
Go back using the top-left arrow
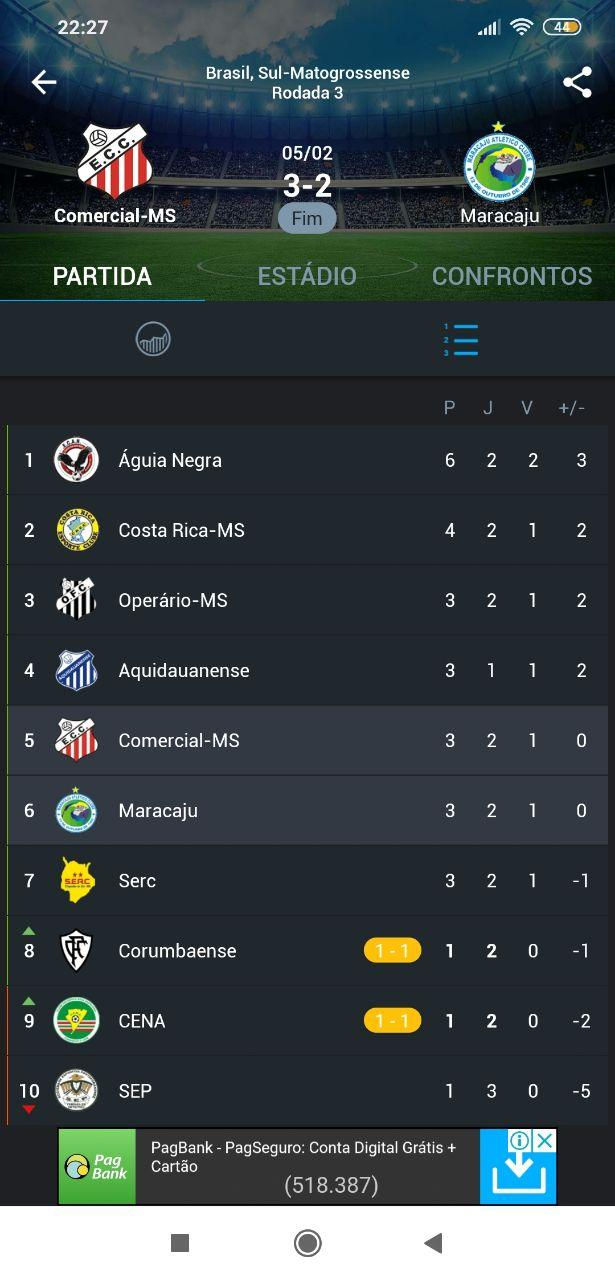tap(44, 82)
